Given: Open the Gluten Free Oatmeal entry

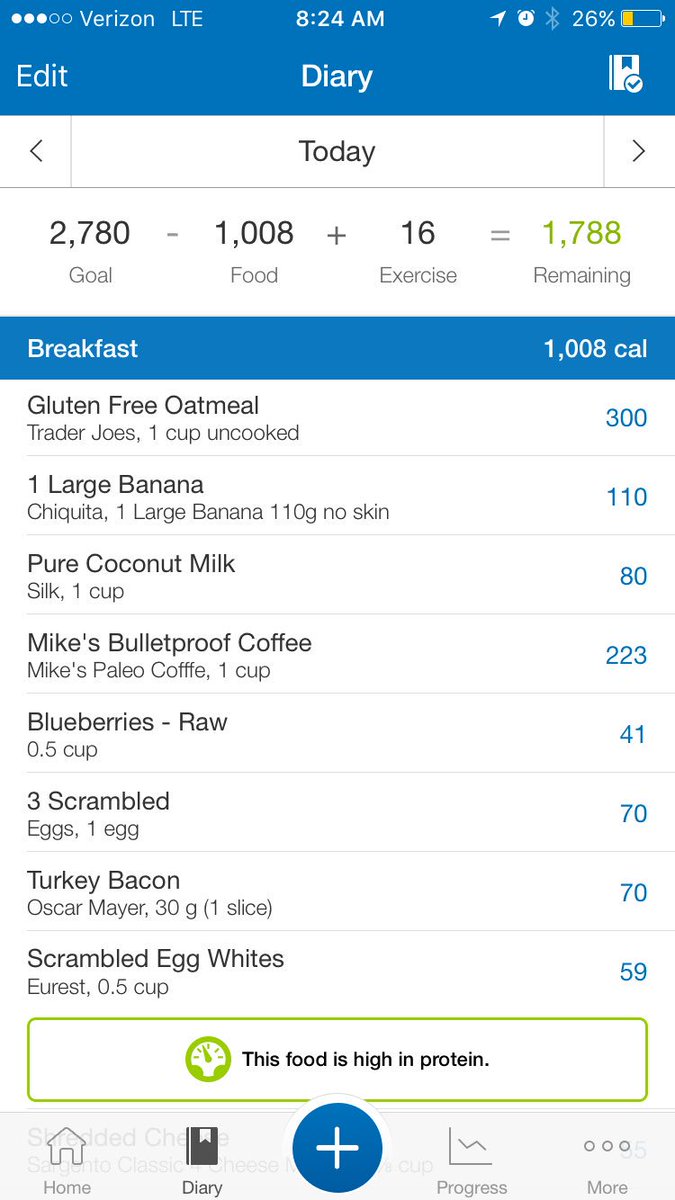Looking at the screenshot, I should click(337, 417).
